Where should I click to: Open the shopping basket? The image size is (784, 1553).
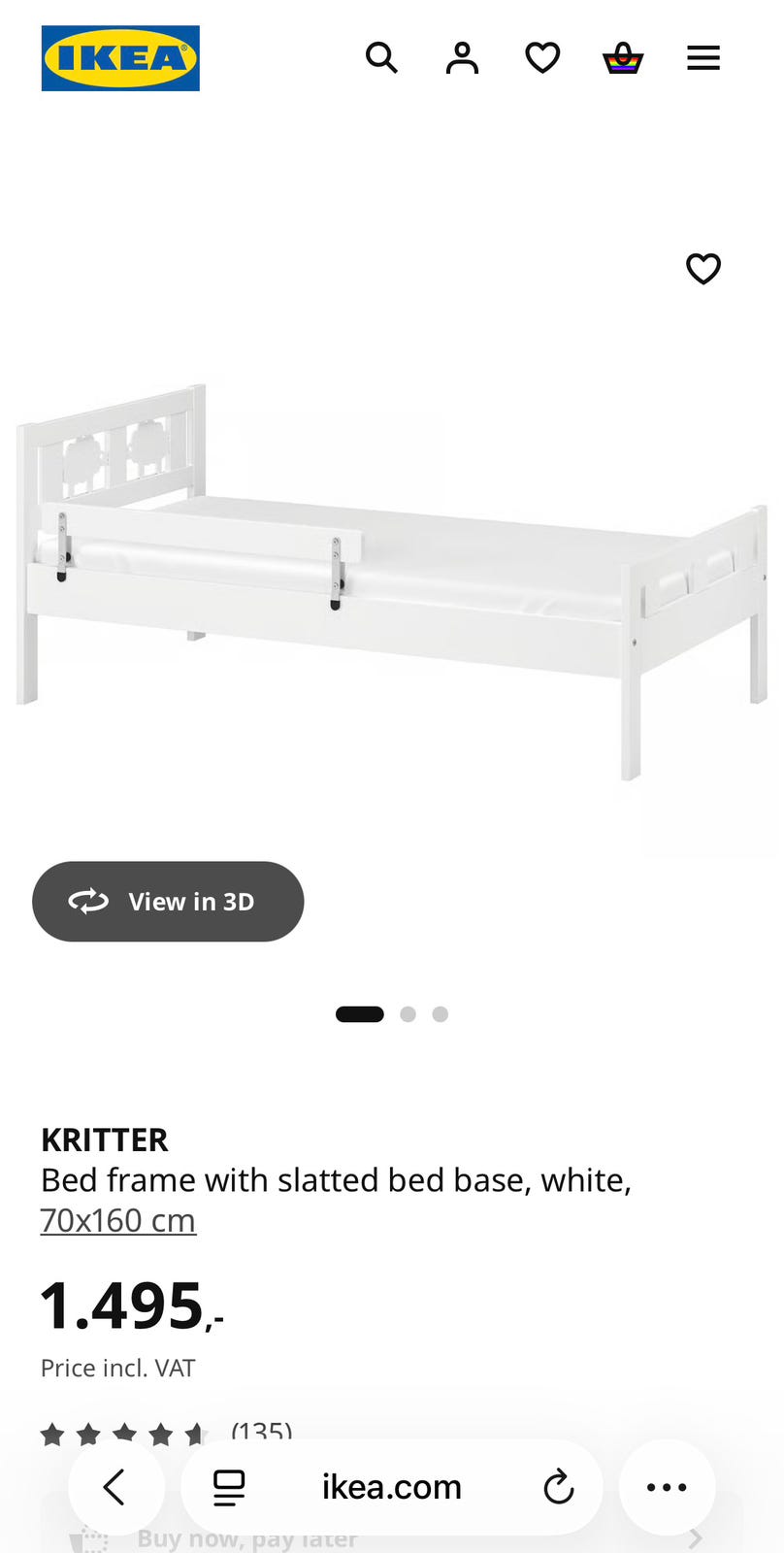[x=623, y=58]
